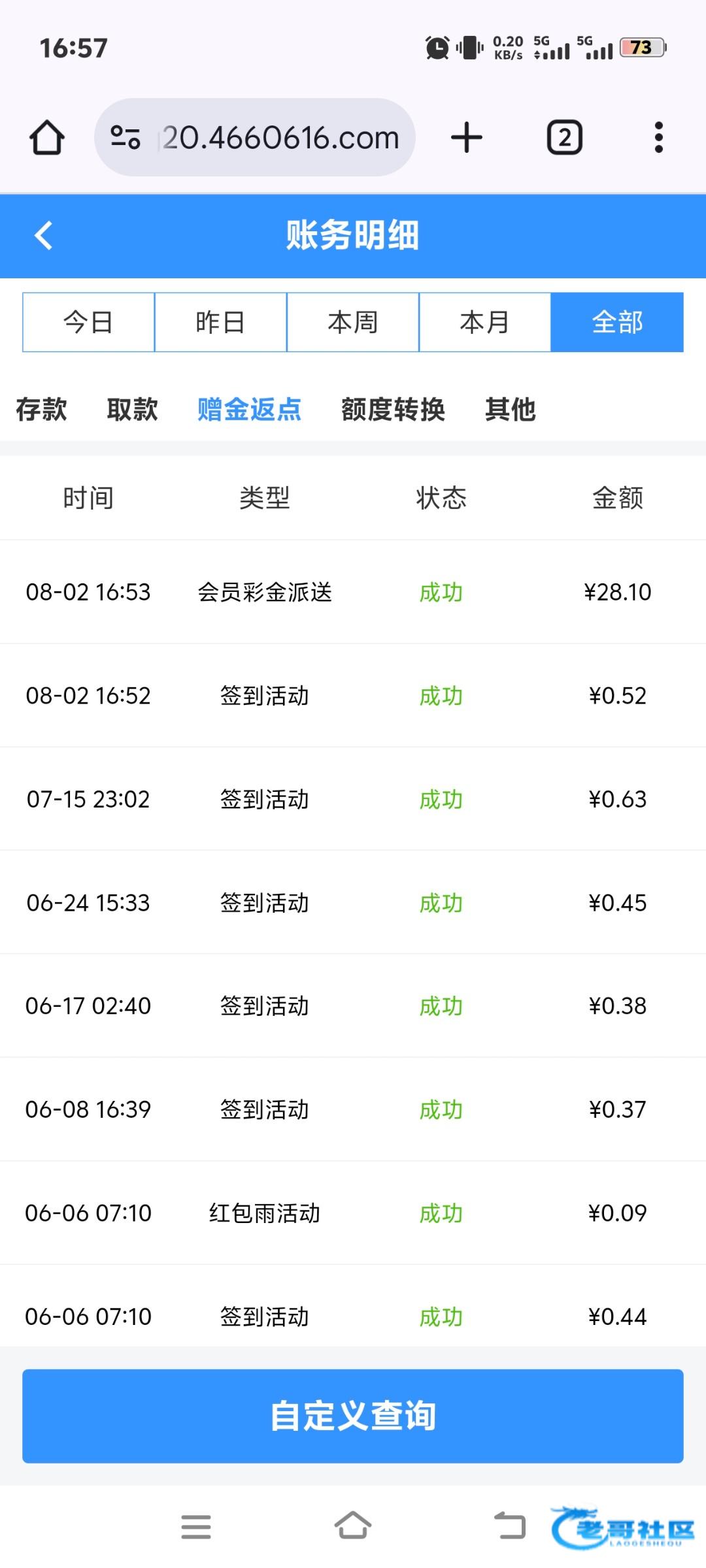Screen dimensions: 706x1568
Task: Open the browser home page
Action: pyautogui.click(x=47, y=137)
